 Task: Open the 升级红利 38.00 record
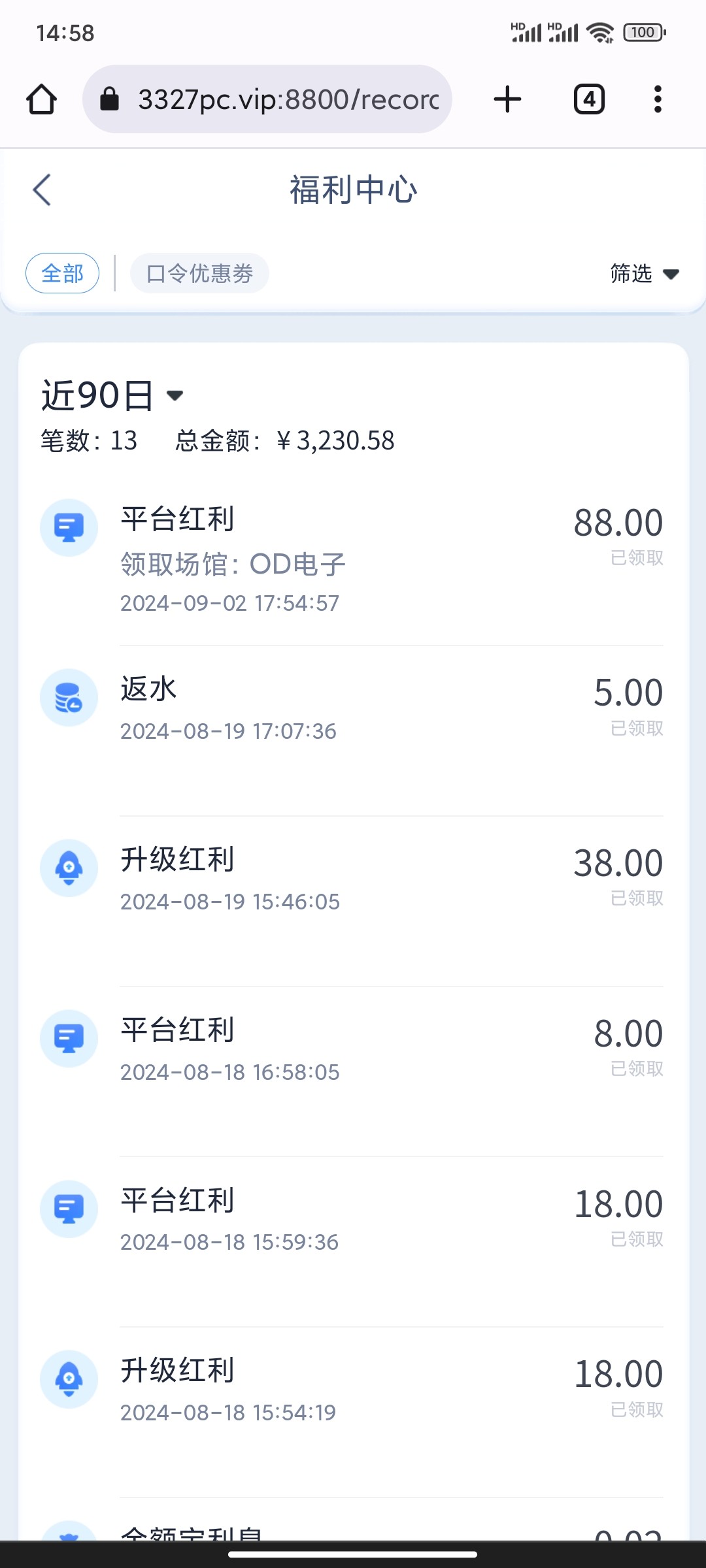tap(352, 902)
